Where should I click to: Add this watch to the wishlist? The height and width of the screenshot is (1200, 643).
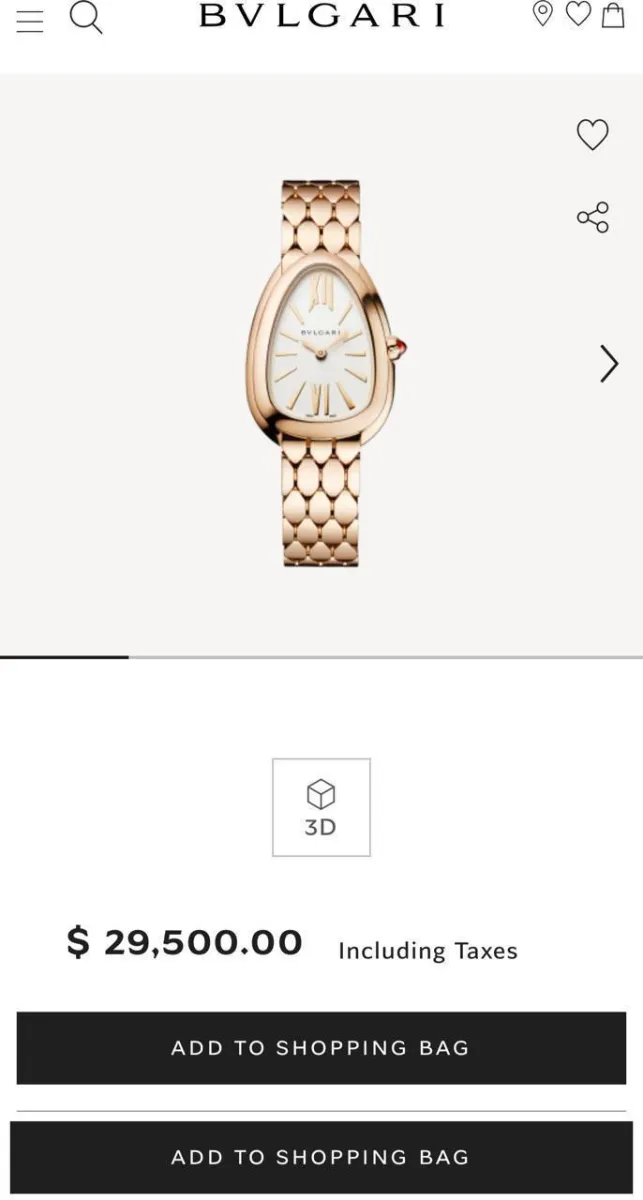pyautogui.click(x=592, y=135)
